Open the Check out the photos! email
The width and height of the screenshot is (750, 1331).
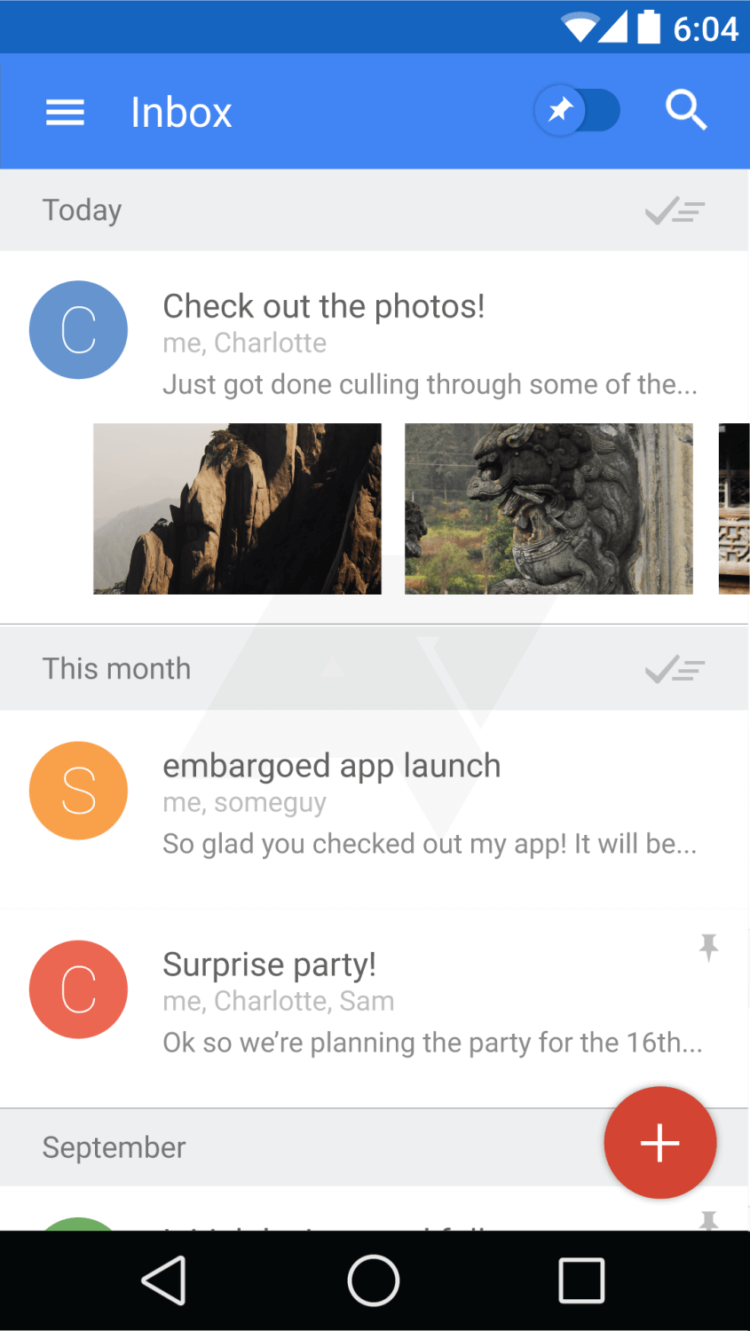pos(324,306)
